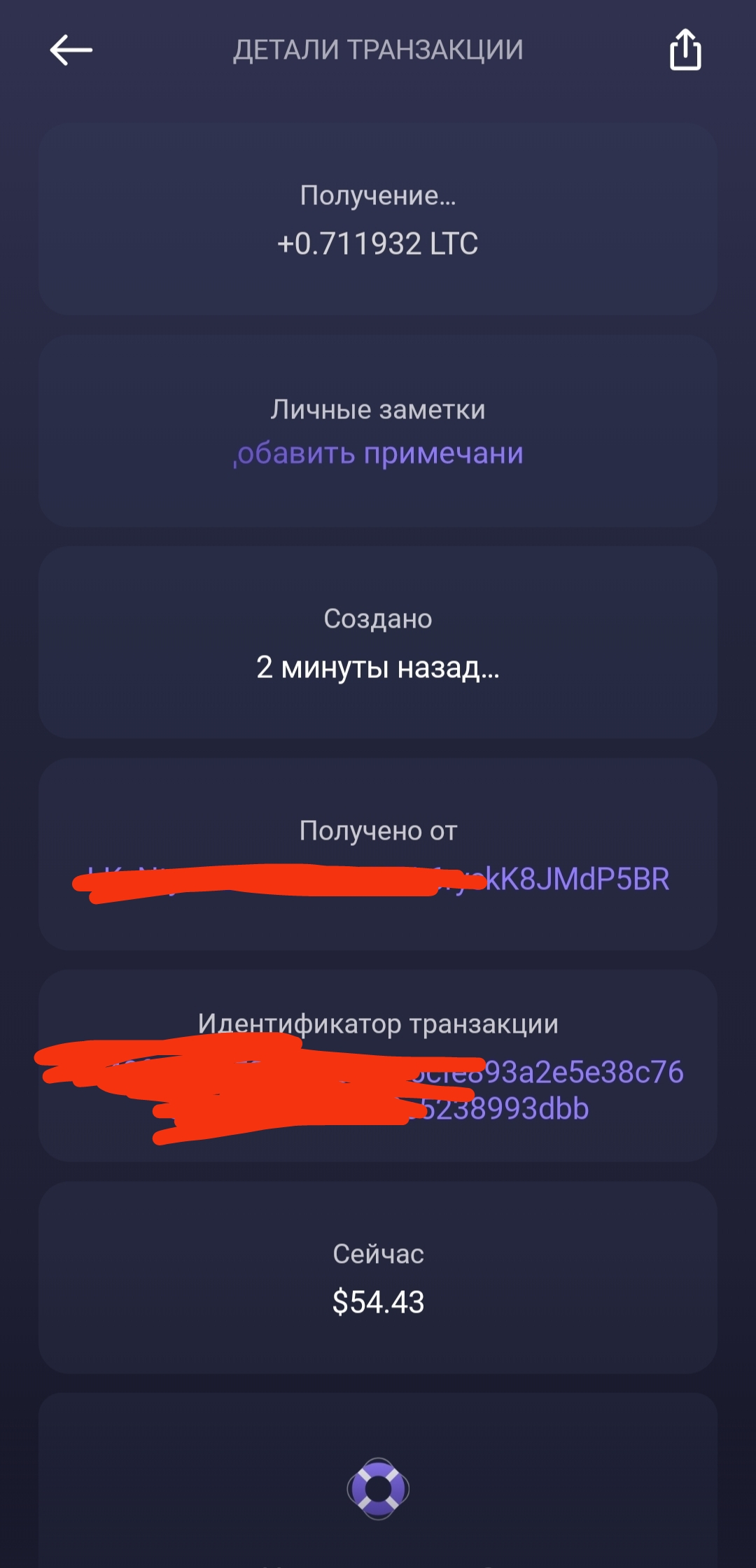This screenshot has height=1568, width=756.
Task: Go back from transaction details
Action: point(71,50)
